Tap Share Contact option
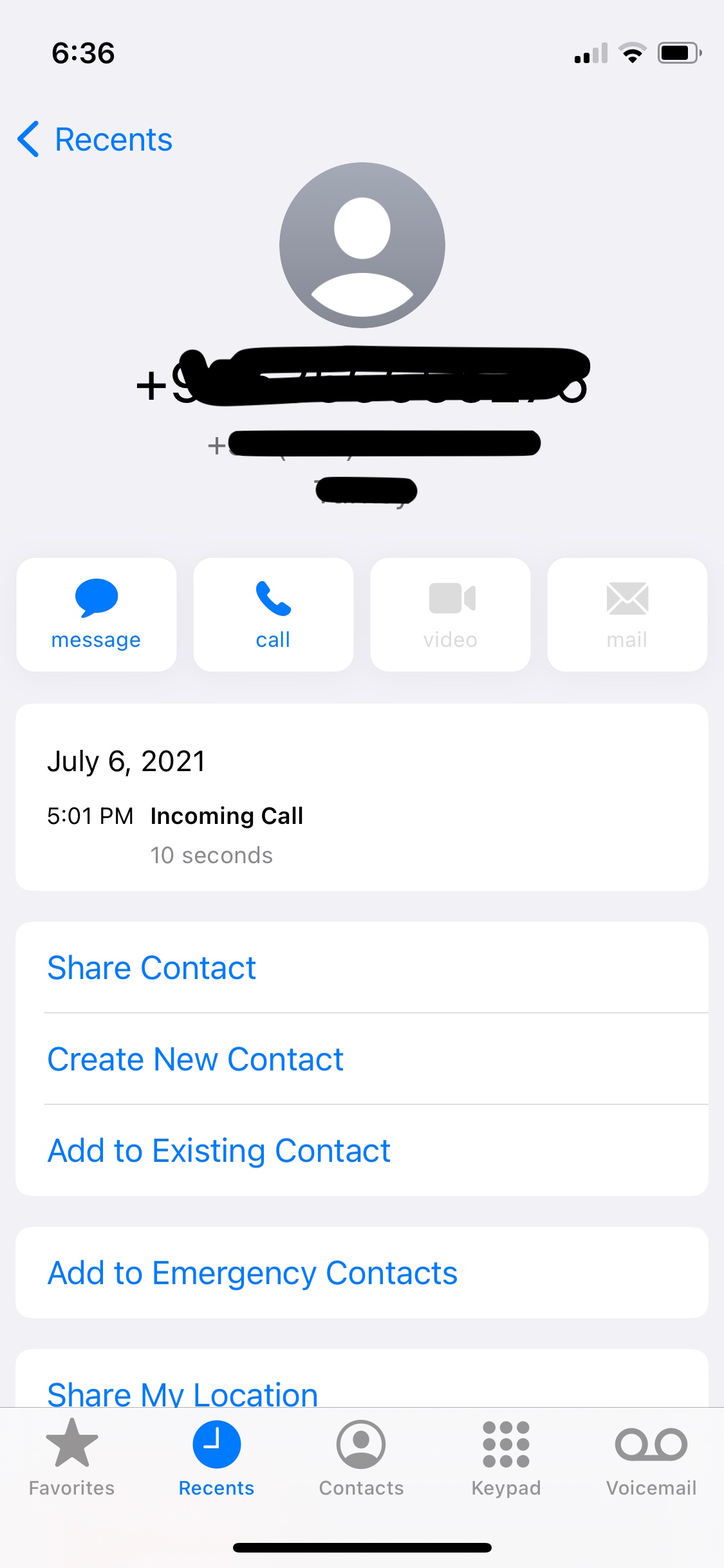Viewport: 724px width, 1568px height. [152, 967]
